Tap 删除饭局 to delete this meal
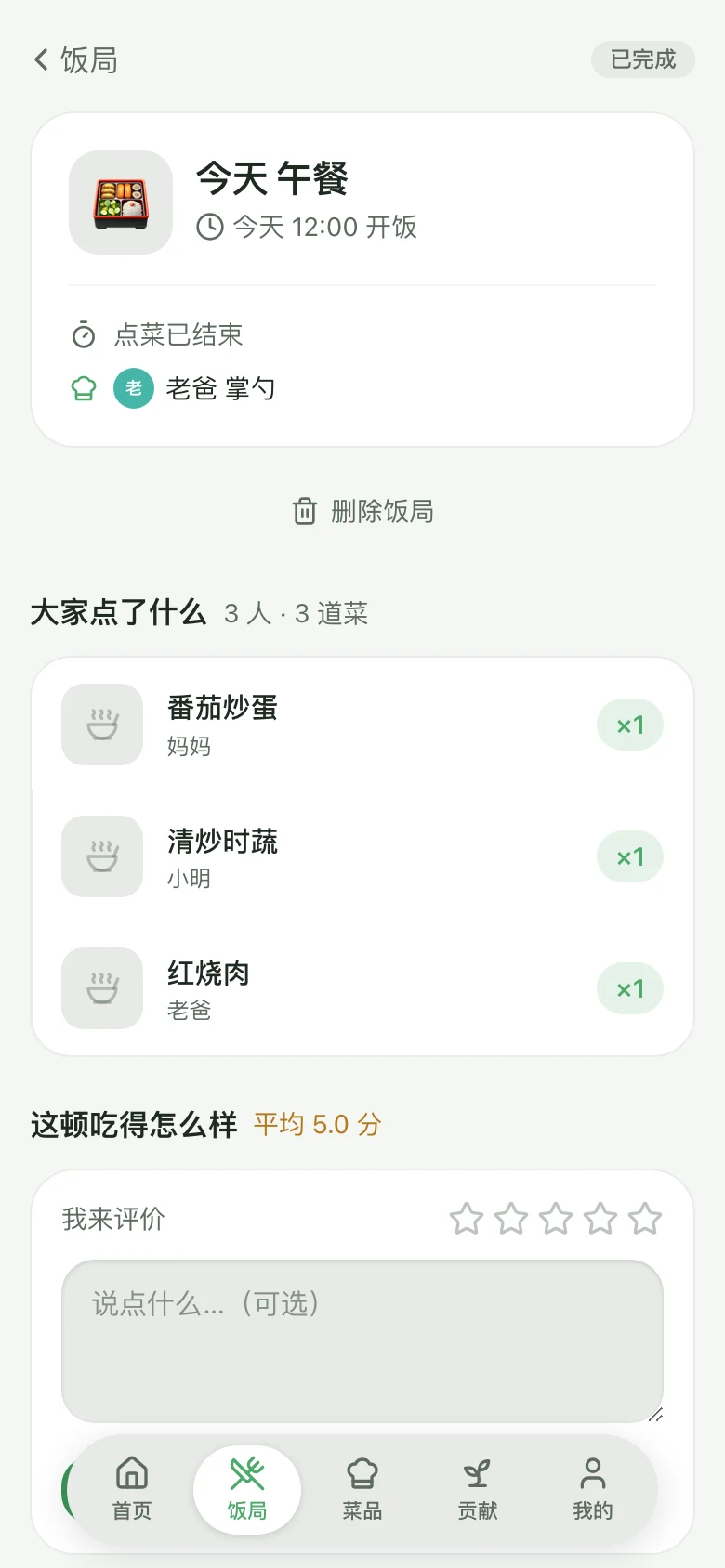Viewport: 725px width, 1568px height. tap(362, 511)
